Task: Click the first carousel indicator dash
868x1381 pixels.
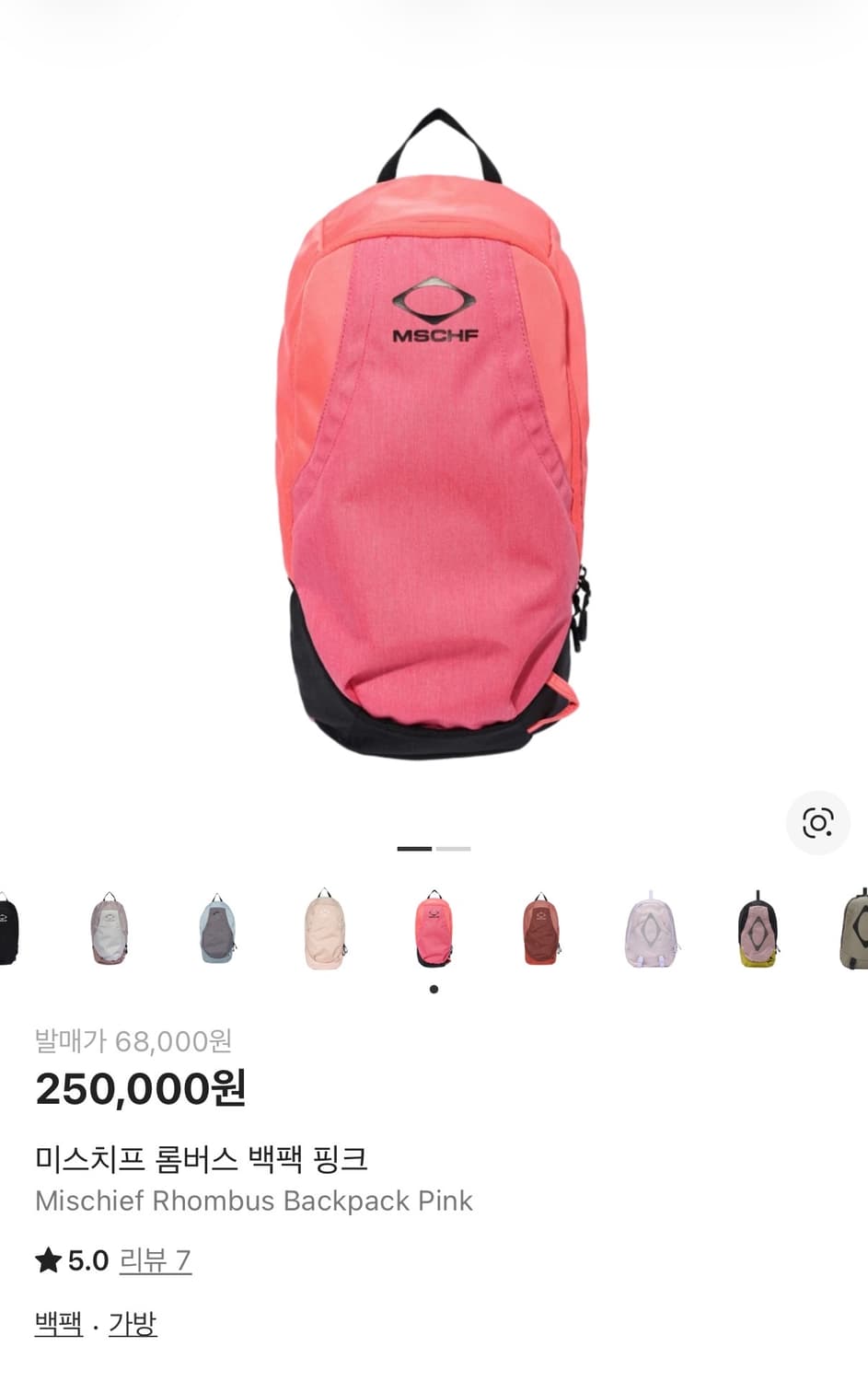Action: [x=416, y=848]
